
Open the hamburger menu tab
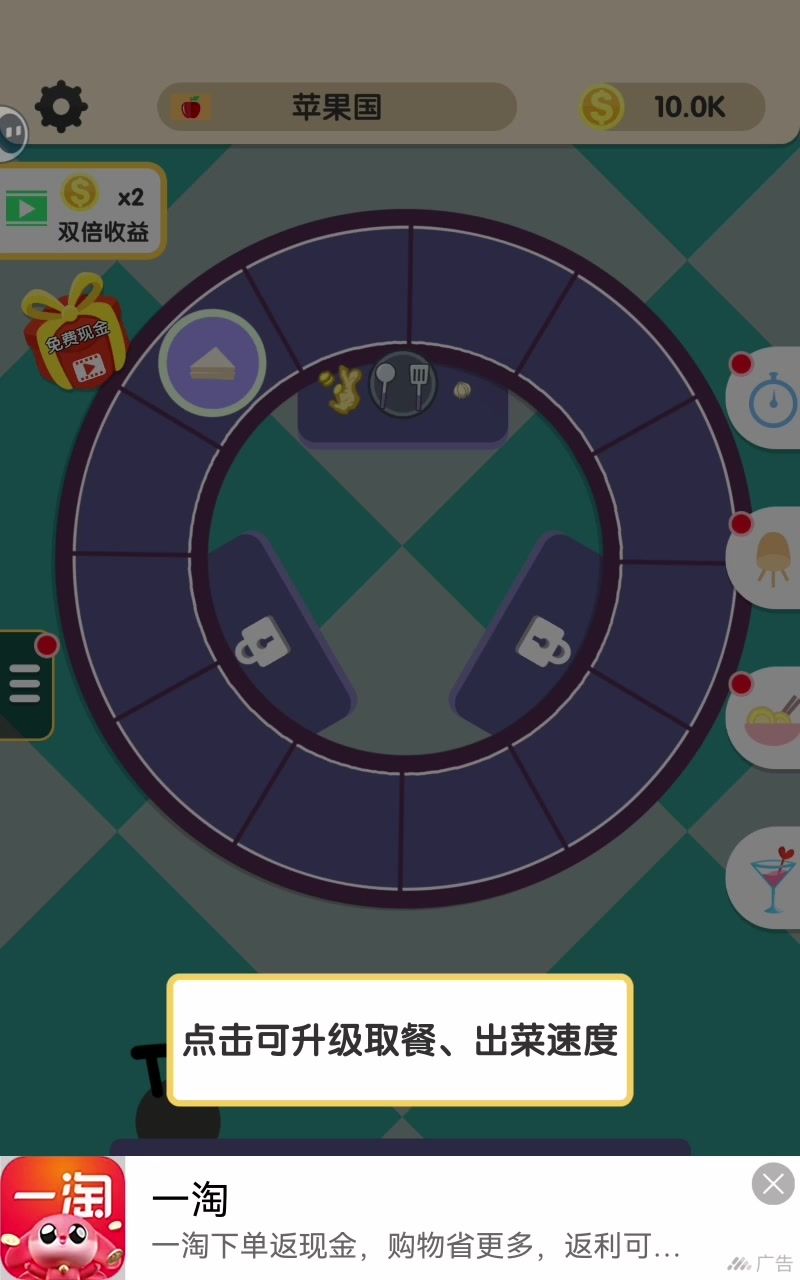(x=24, y=685)
